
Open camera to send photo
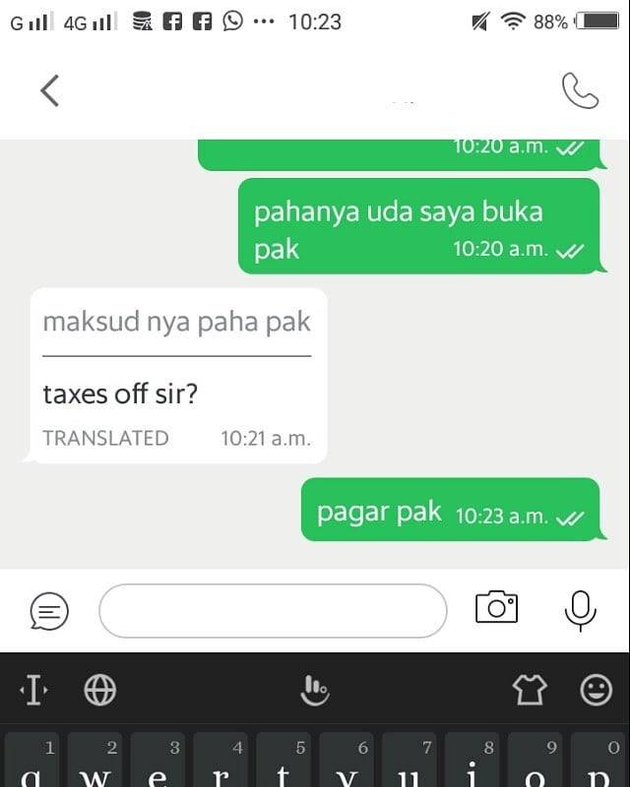coord(496,607)
